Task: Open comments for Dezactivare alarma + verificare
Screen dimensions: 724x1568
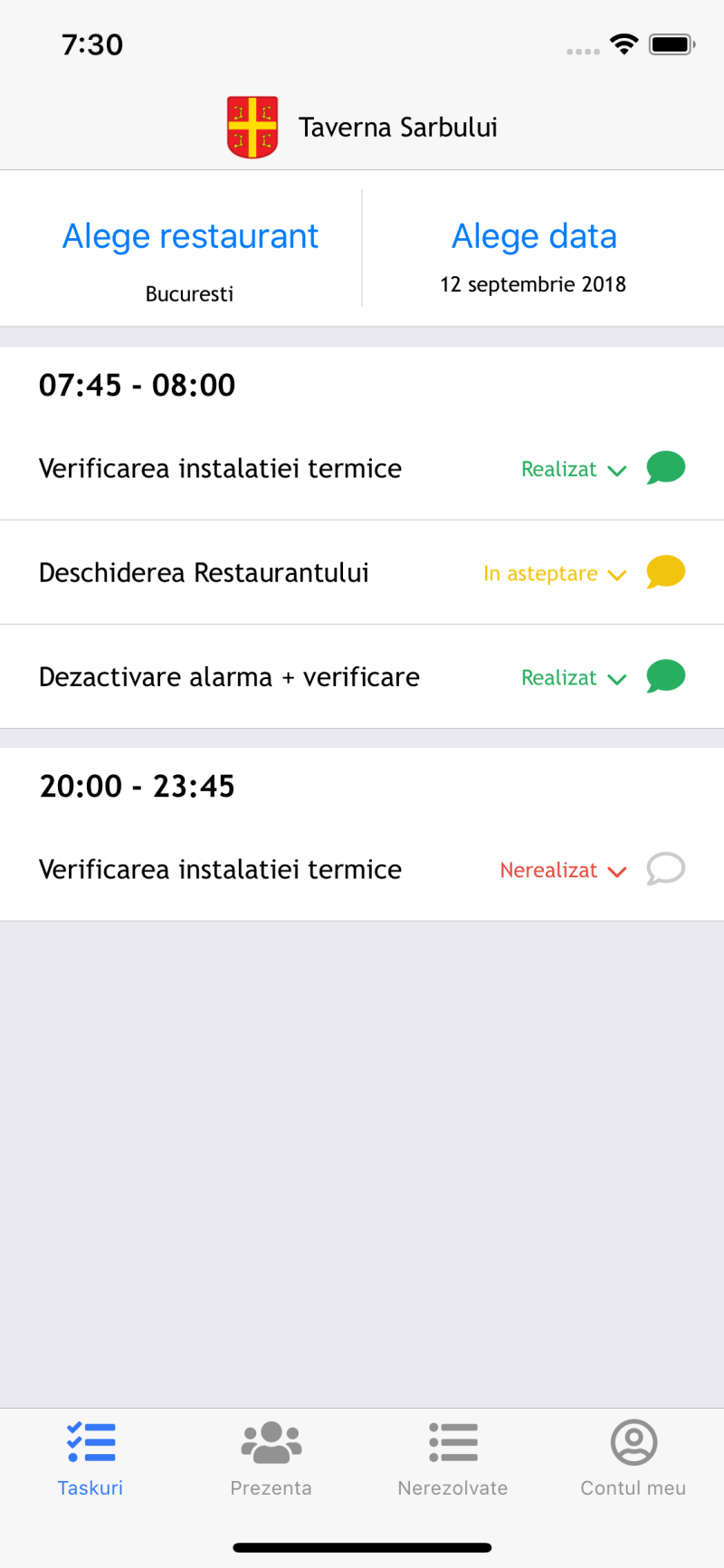Action: (x=665, y=676)
